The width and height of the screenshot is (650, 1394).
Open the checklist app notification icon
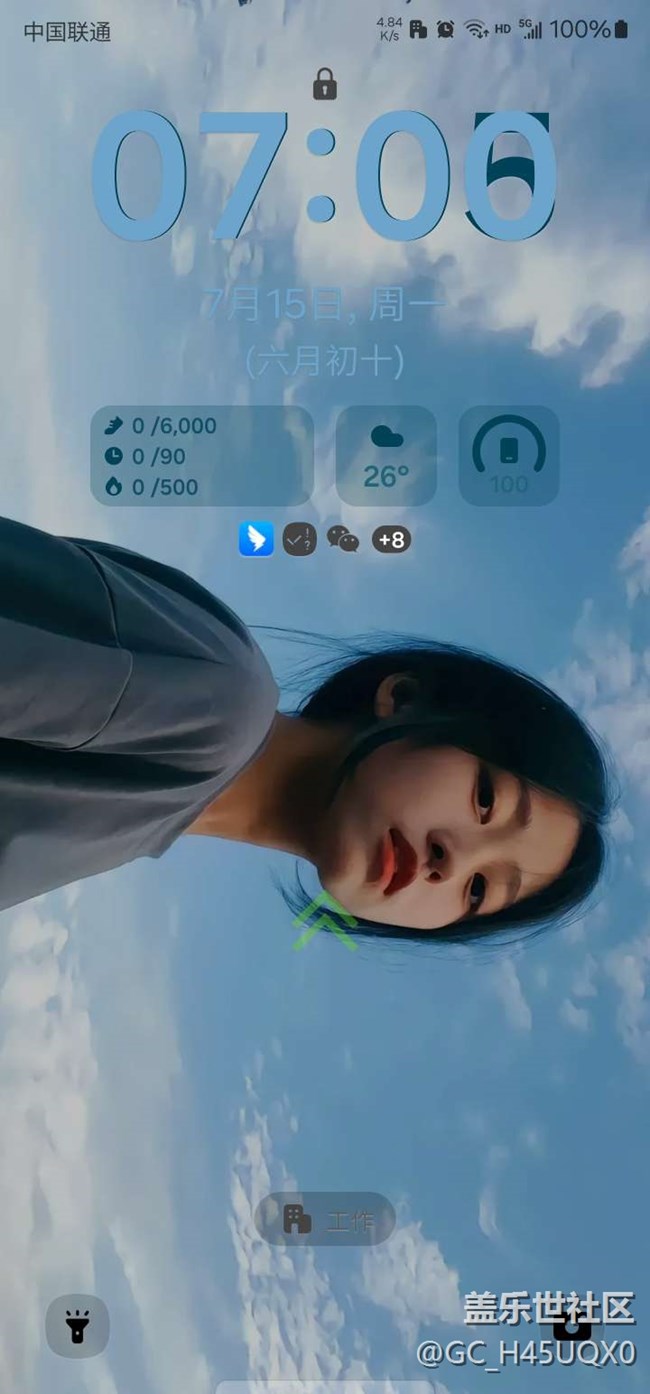pos(299,540)
